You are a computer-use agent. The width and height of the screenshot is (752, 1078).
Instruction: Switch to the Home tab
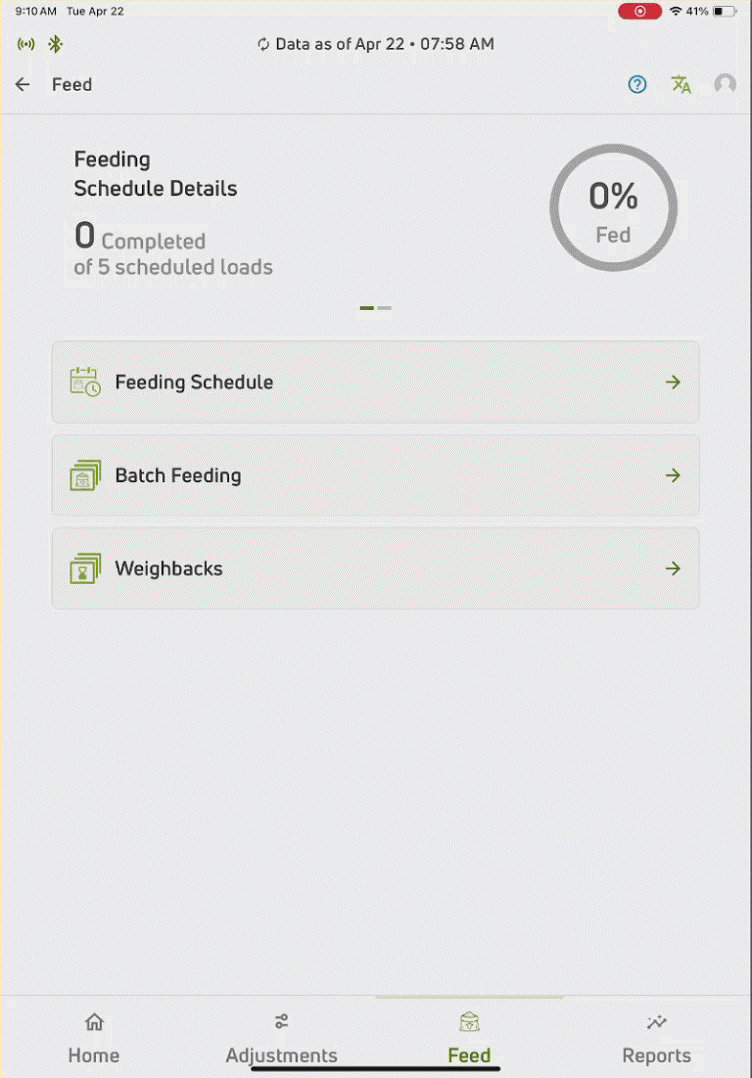[94, 1038]
